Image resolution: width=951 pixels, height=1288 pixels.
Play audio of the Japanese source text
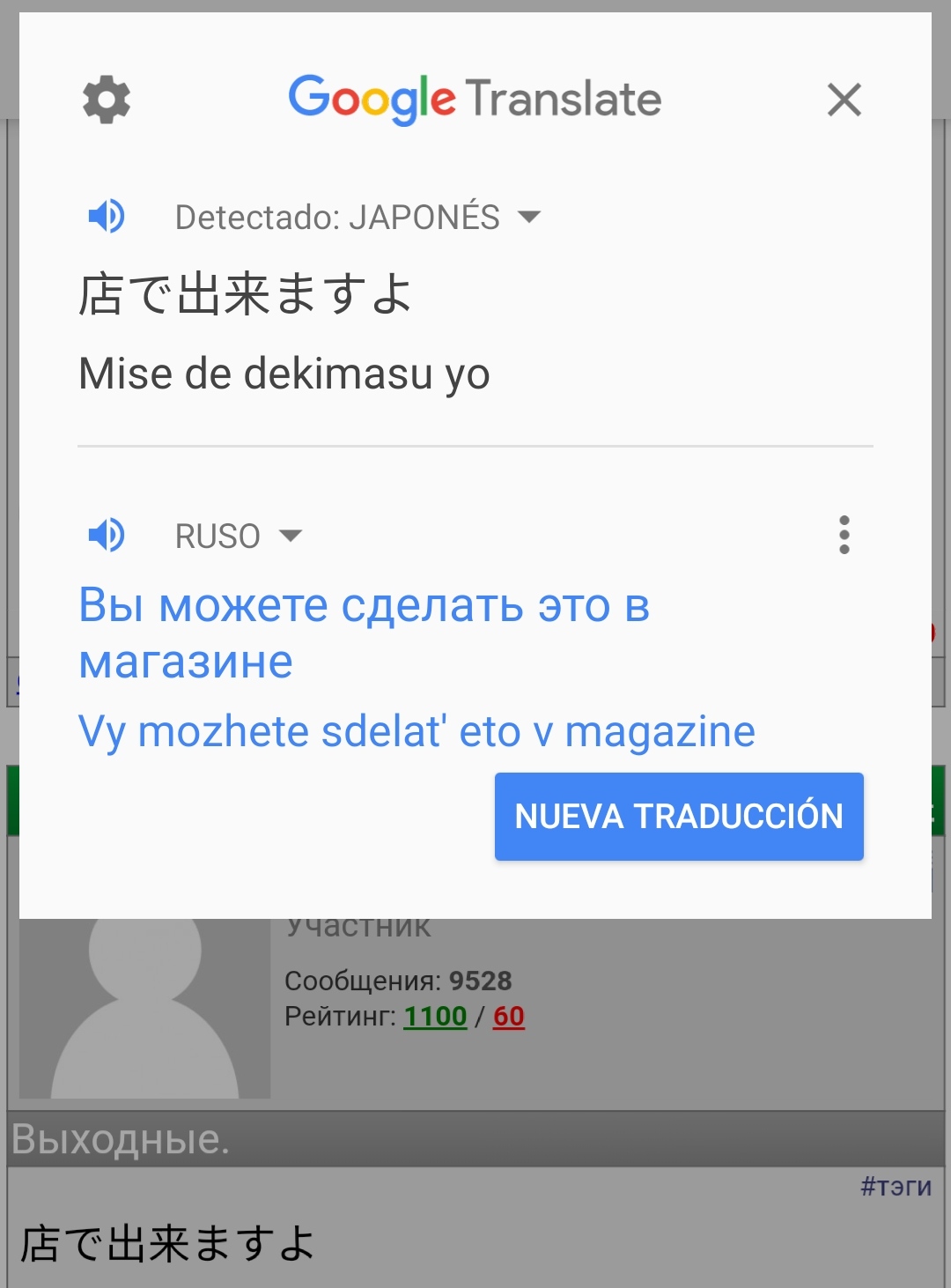point(107,216)
